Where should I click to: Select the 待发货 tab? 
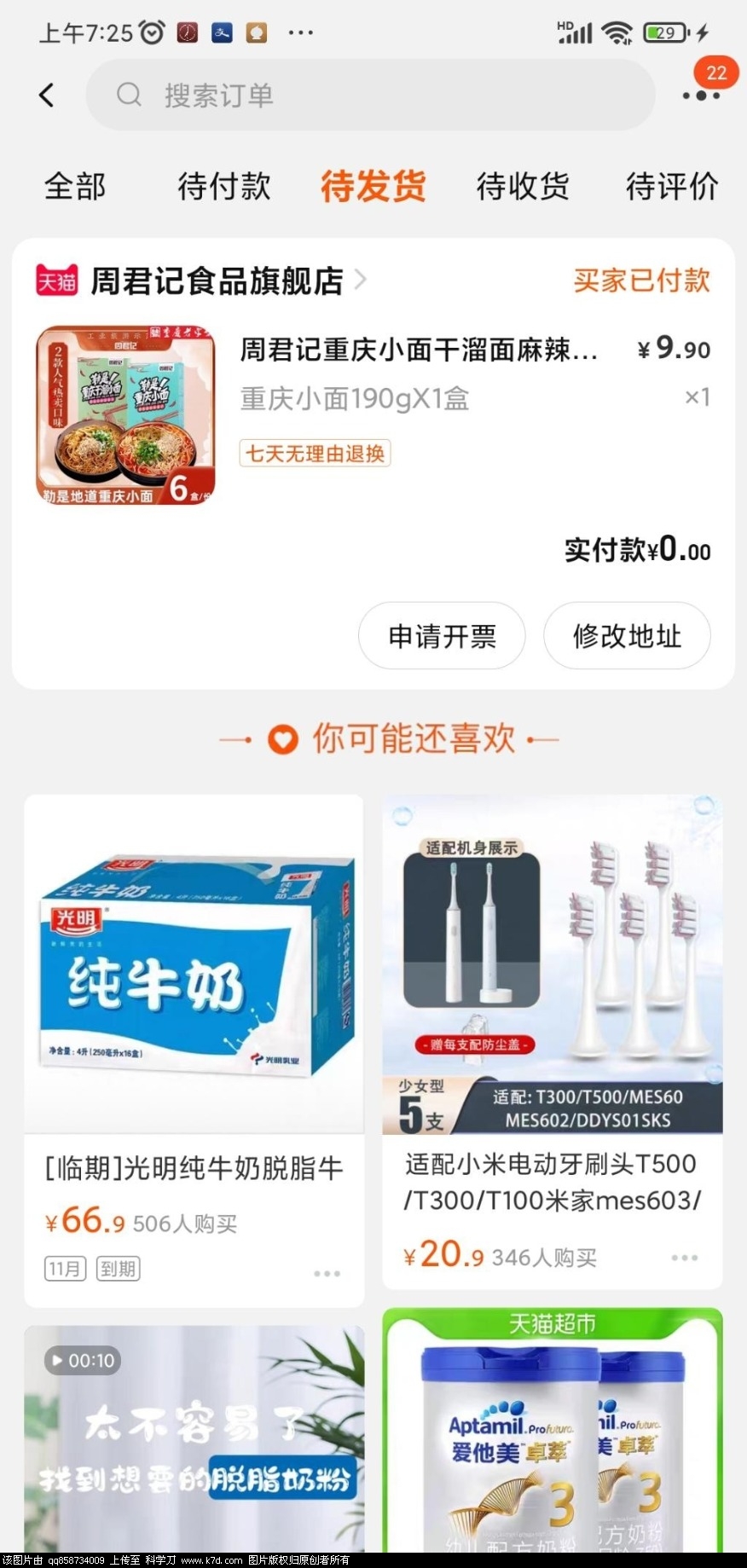click(x=373, y=186)
